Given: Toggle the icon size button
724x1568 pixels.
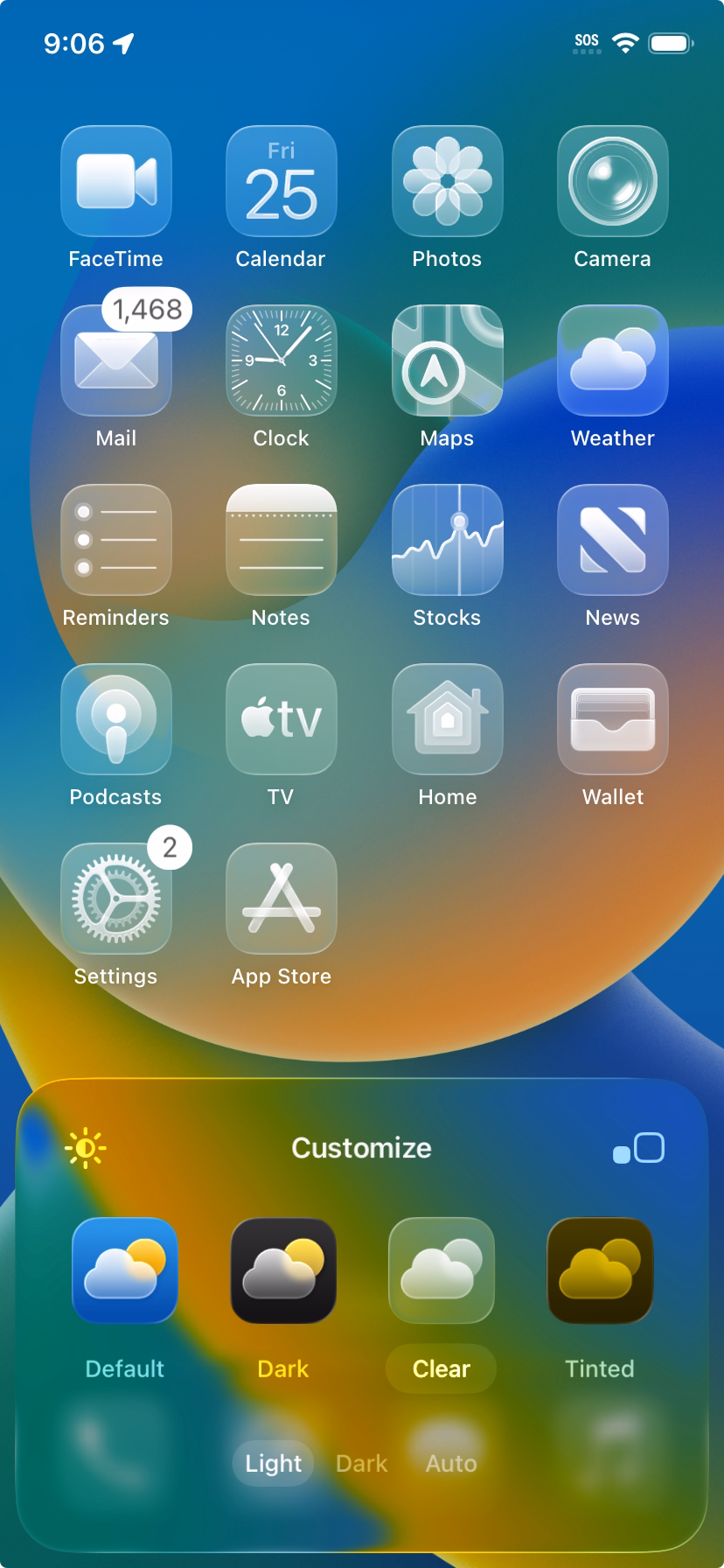Looking at the screenshot, I should pyautogui.click(x=639, y=1148).
